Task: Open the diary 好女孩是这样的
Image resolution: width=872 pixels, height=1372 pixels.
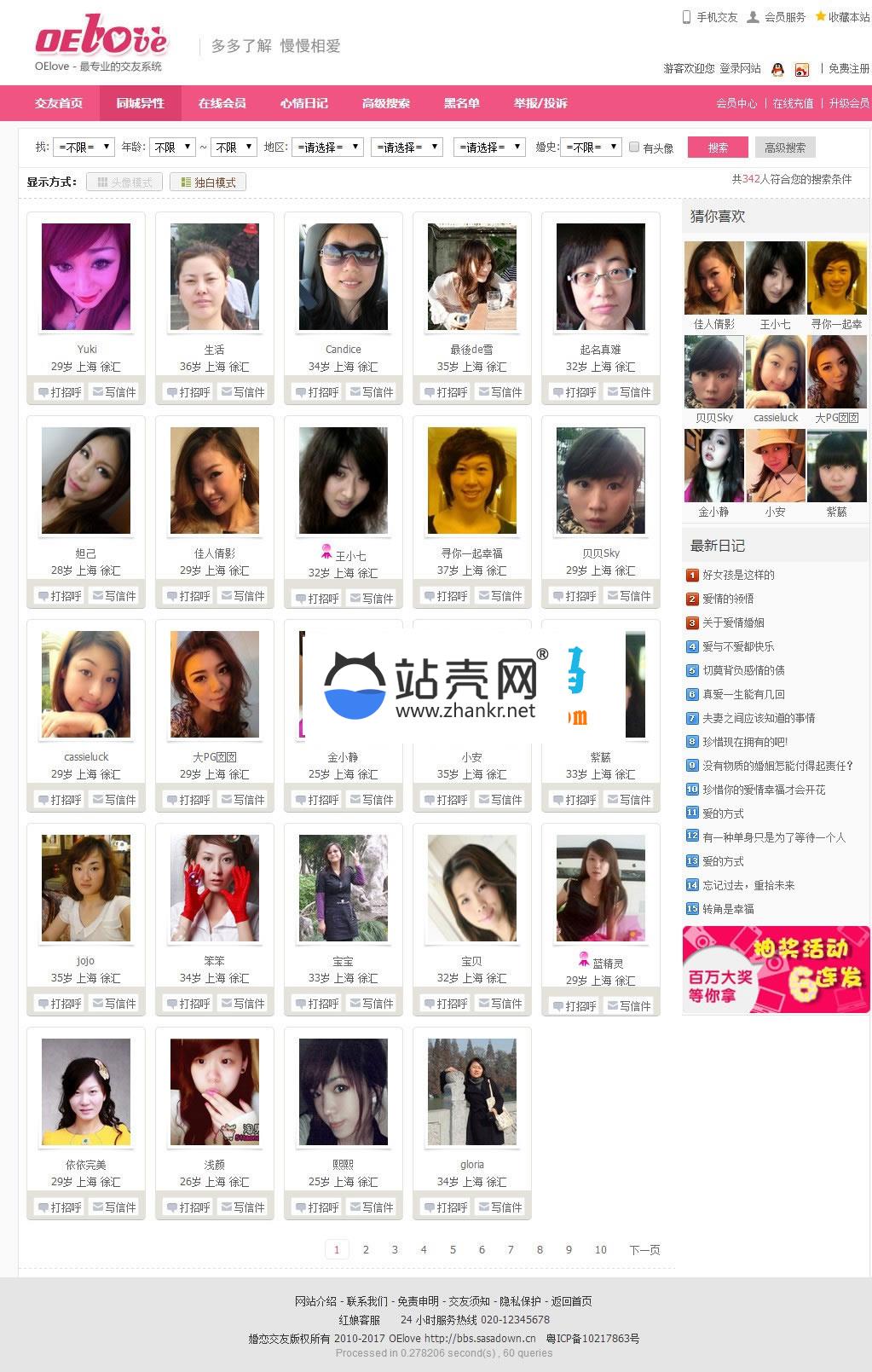Action: 738,575
